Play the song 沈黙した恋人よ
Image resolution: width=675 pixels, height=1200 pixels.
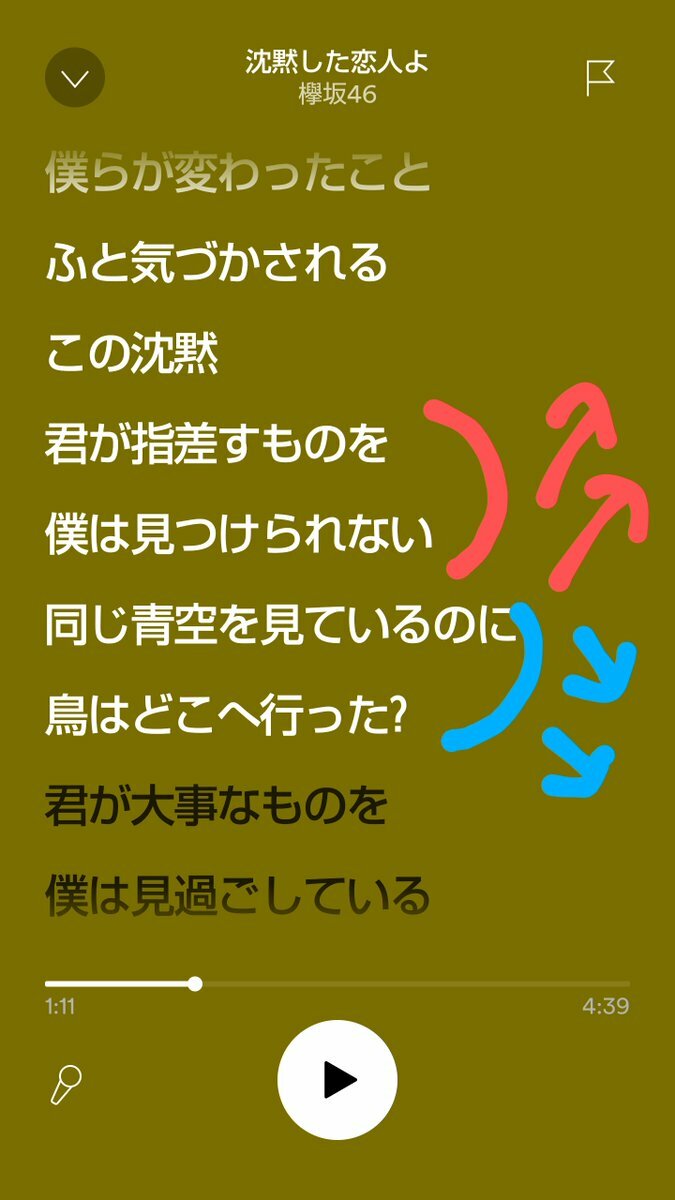tap(337, 1080)
